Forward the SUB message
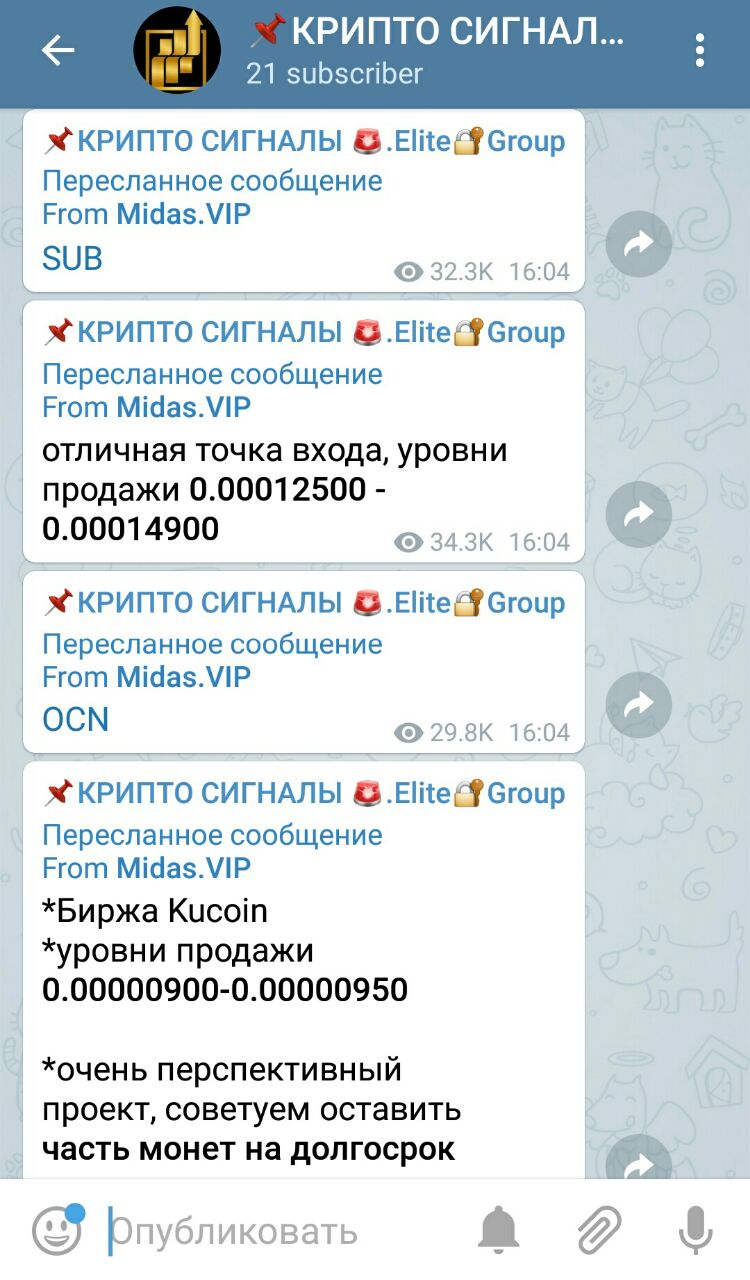The width and height of the screenshot is (750, 1280). [639, 244]
